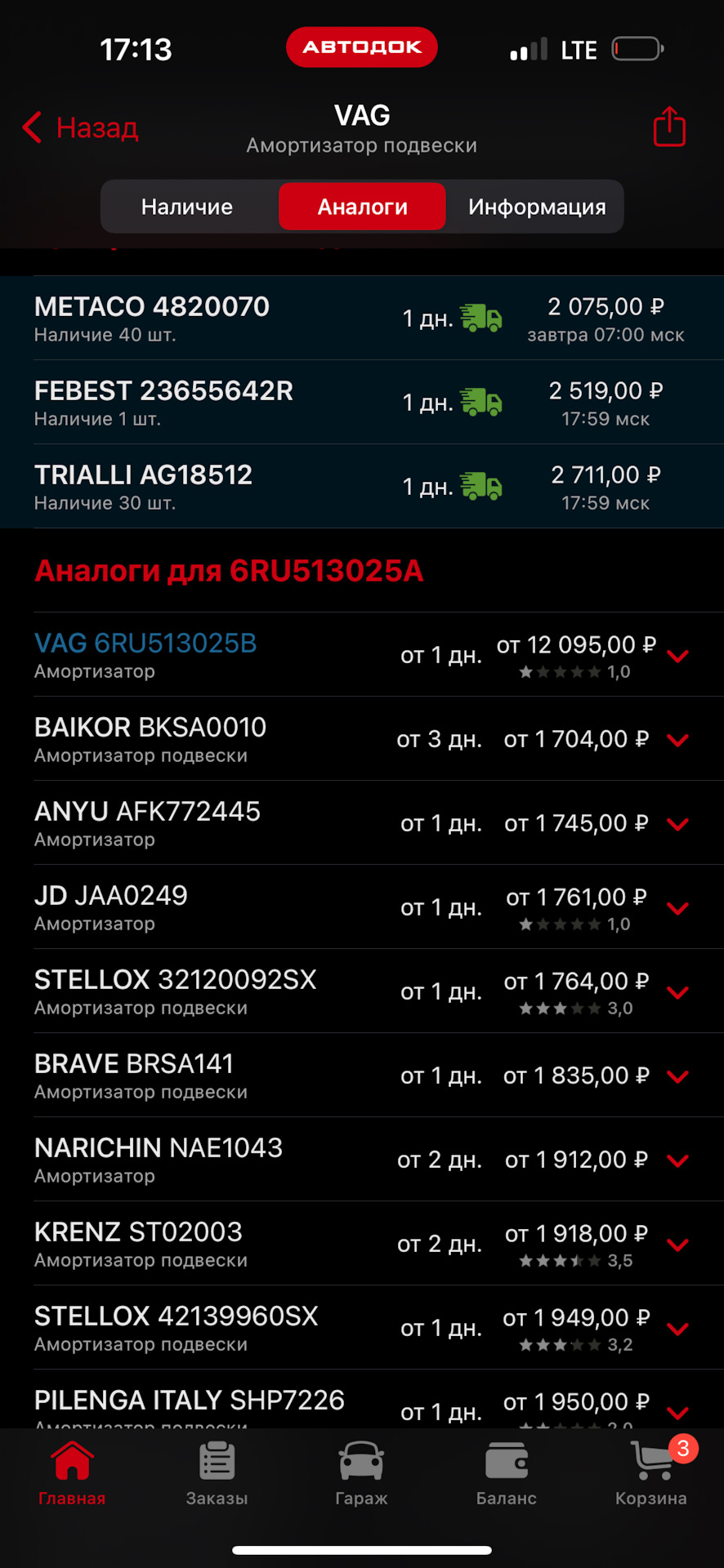Expand offers for STELLOX 32120092SX
The width and height of the screenshot is (724, 1568).
click(x=677, y=992)
